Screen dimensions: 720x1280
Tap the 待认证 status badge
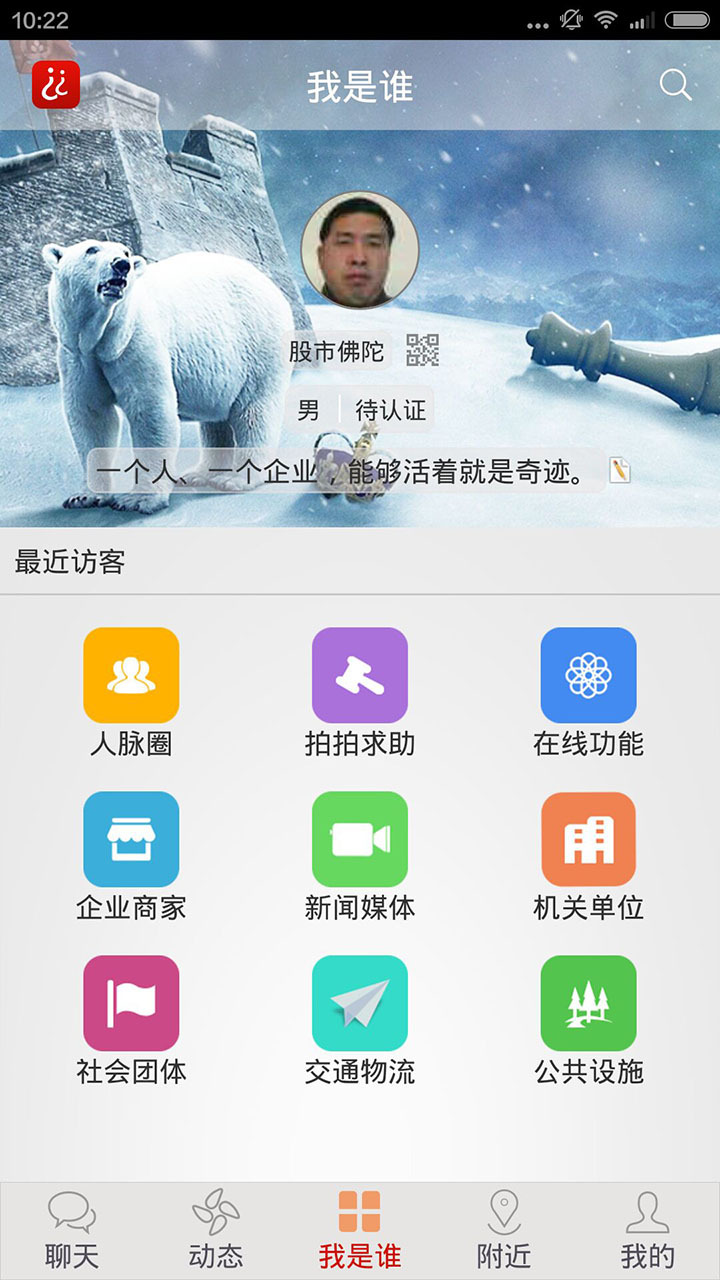pyautogui.click(x=390, y=410)
